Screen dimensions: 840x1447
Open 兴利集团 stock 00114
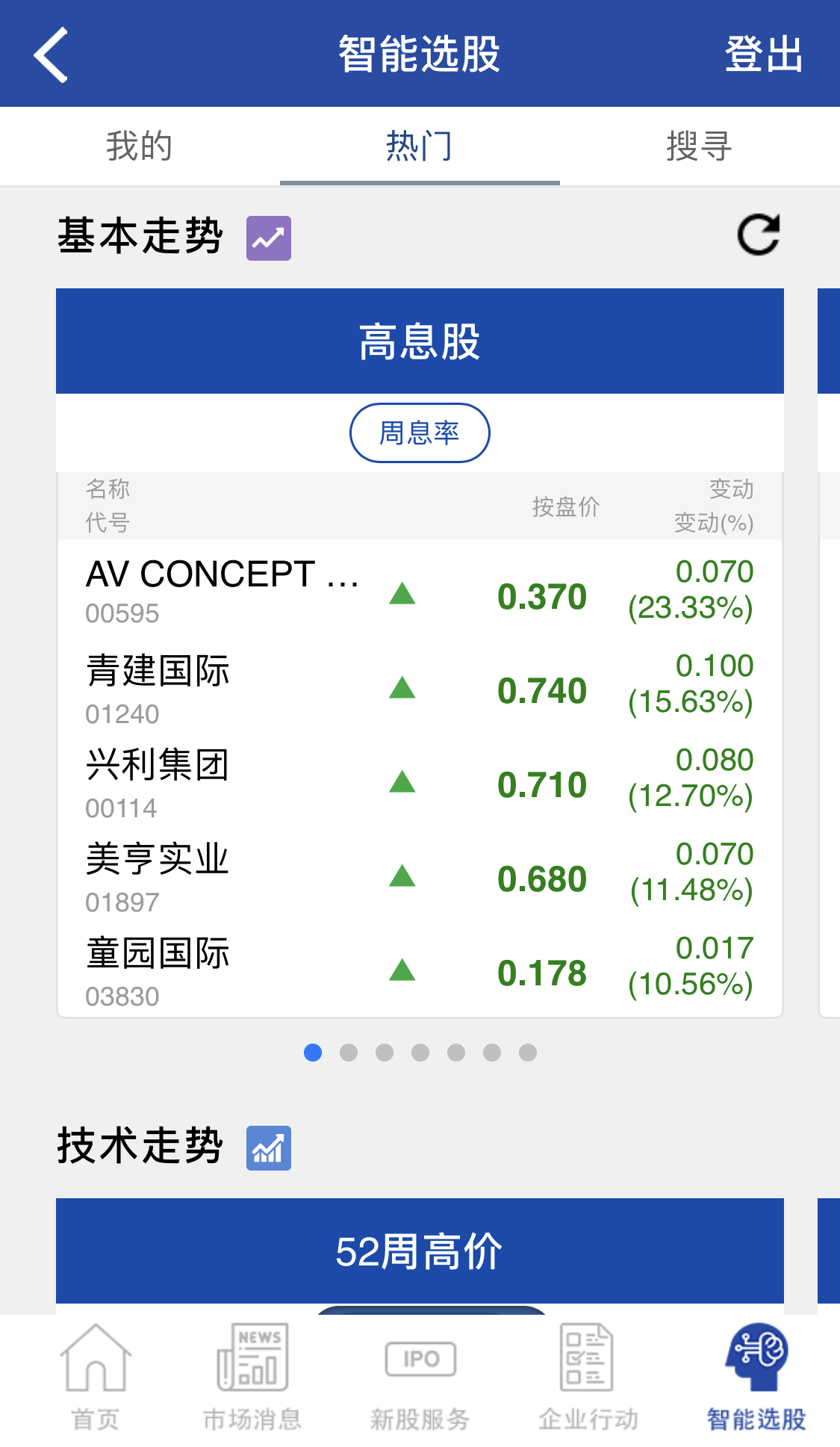[x=420, y=782]
